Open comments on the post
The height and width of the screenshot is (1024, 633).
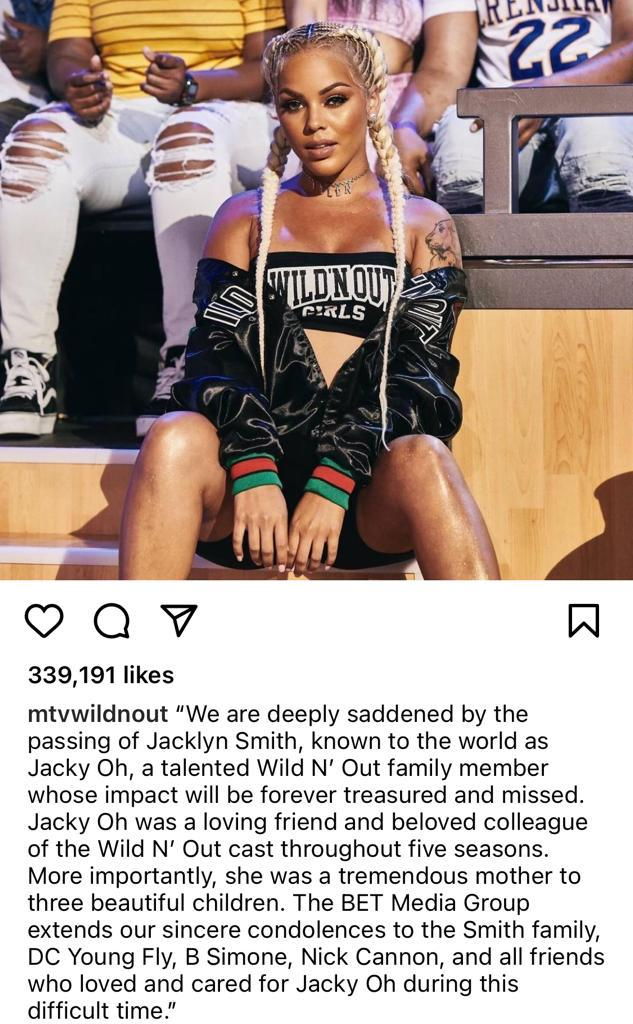(111, 621)
